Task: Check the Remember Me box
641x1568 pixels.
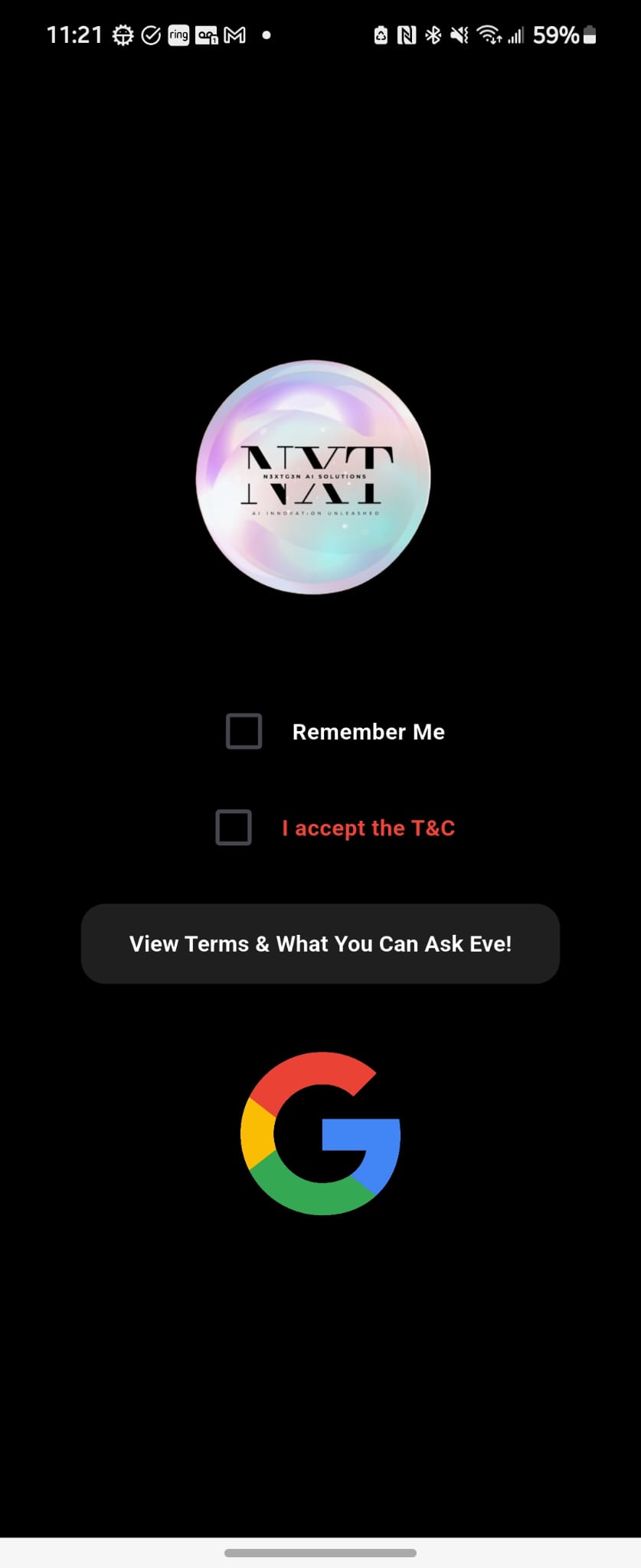Action: (244, 731)
